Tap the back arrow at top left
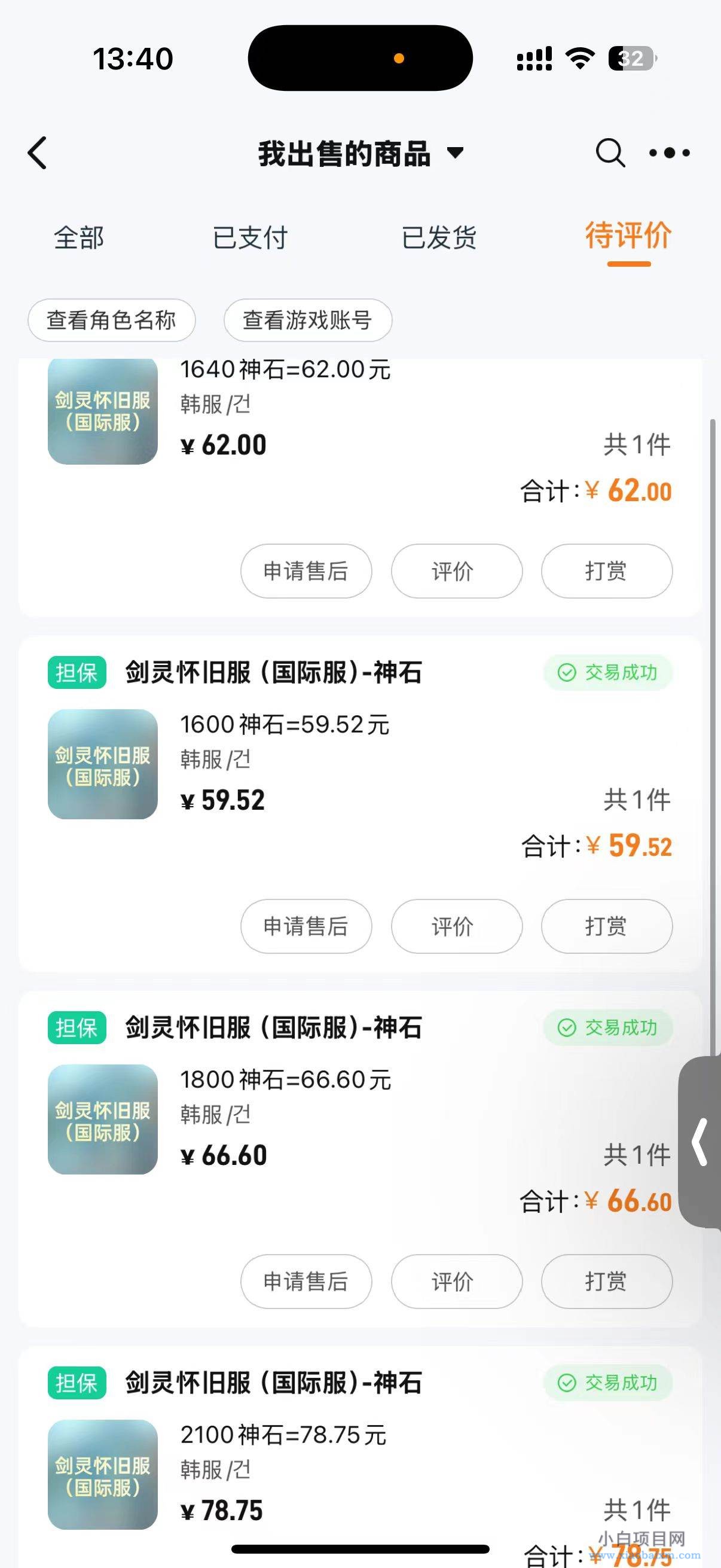The image size is (721, 1568). [38, 153]
